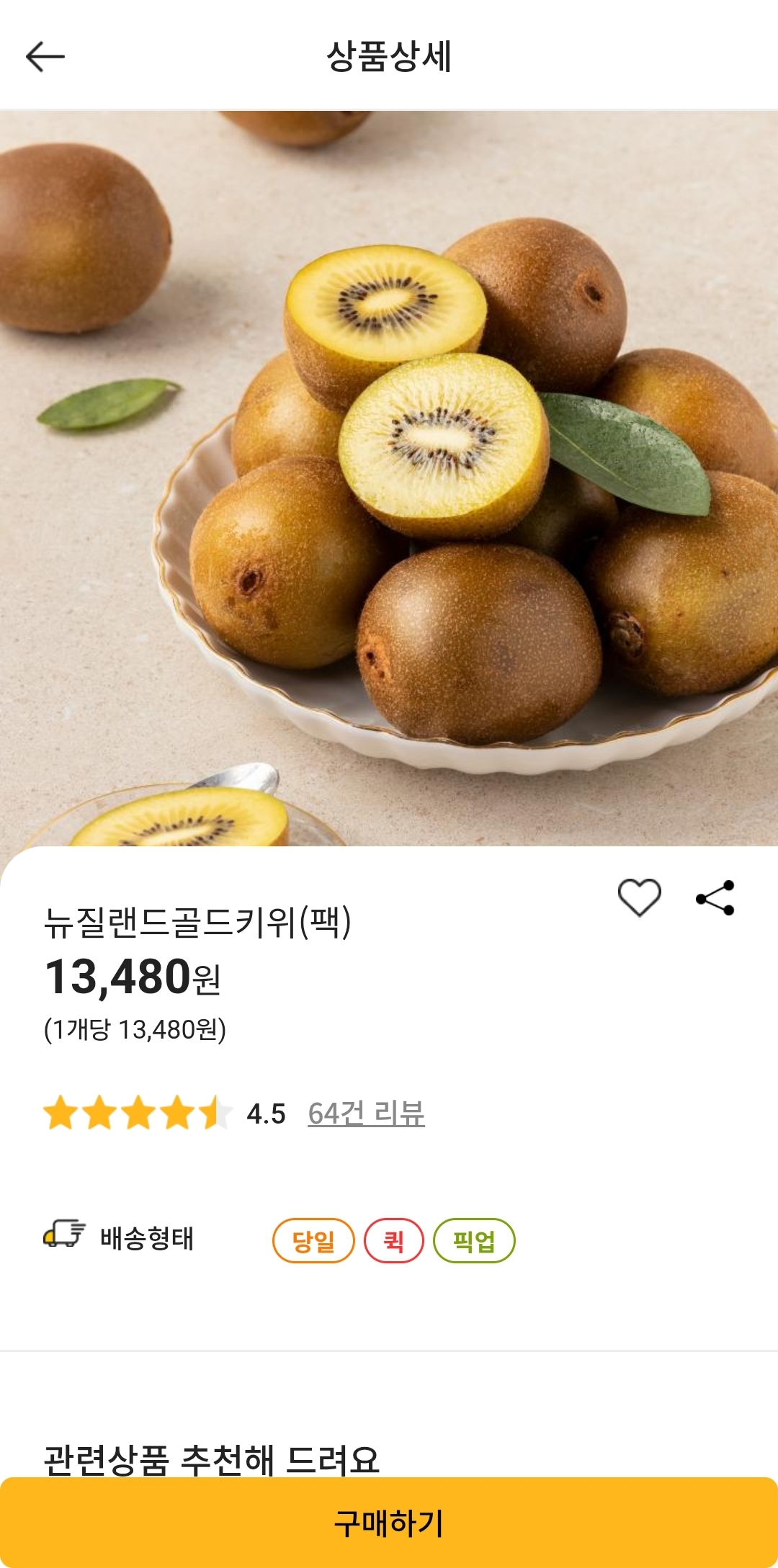View the gold kiwi product photo
The image size is (778, 1568).
389,475
